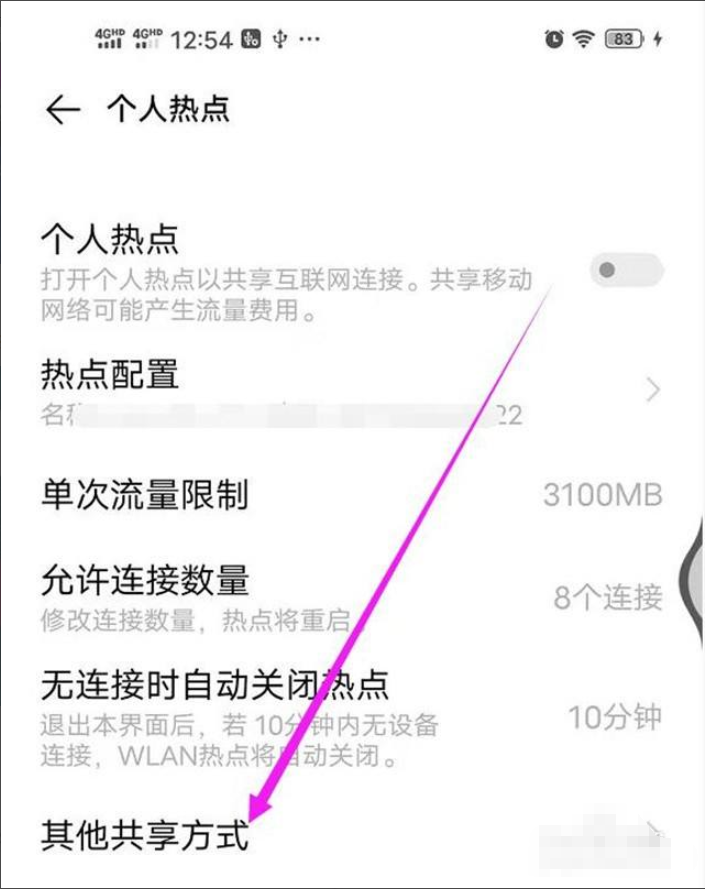The height and width of the screenshot is (889, 705).
Task: Set 无连接时自动关闭热点 time
Action: 350,716
